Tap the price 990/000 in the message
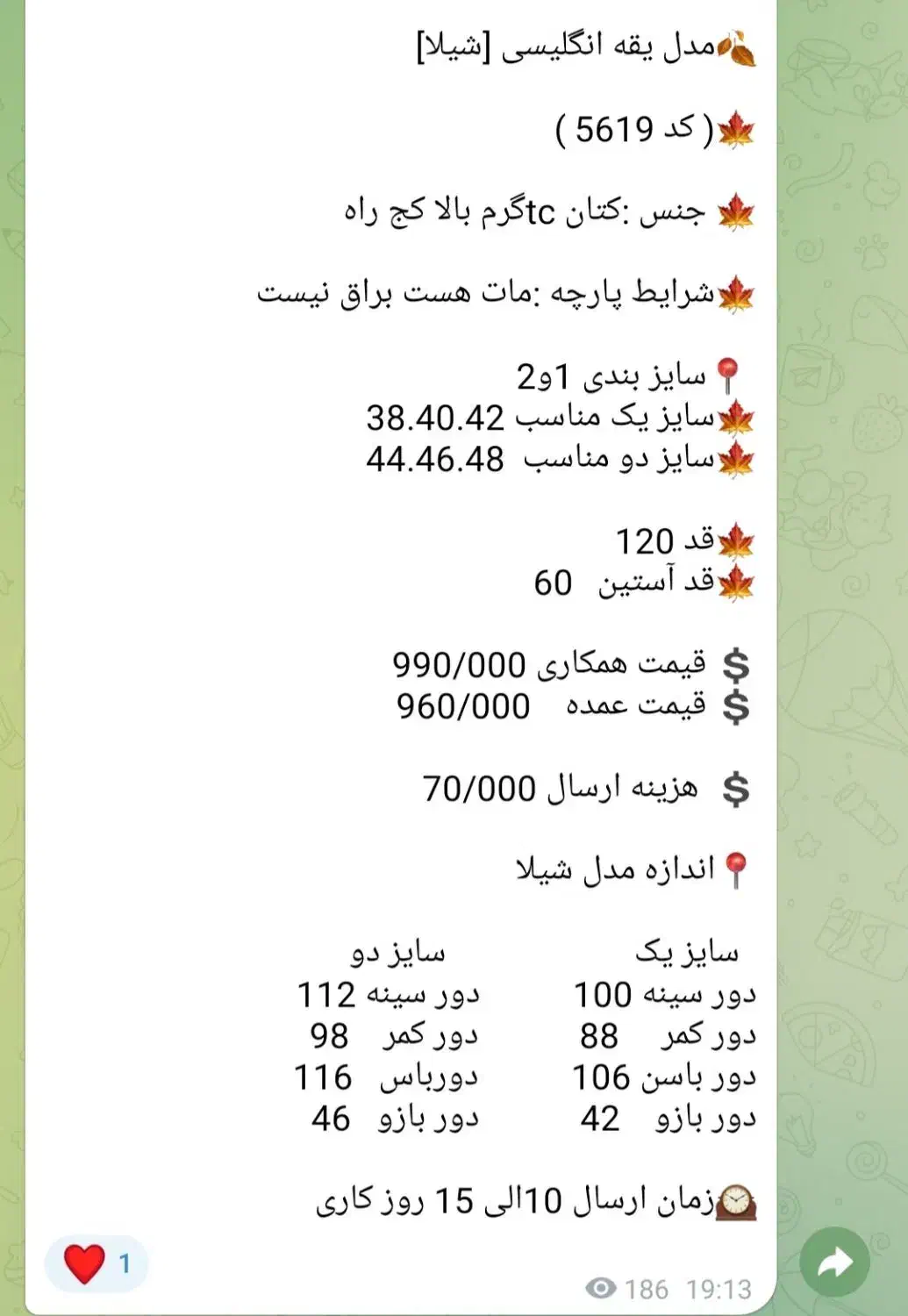The image size is (908, 1316). [461, 667]
